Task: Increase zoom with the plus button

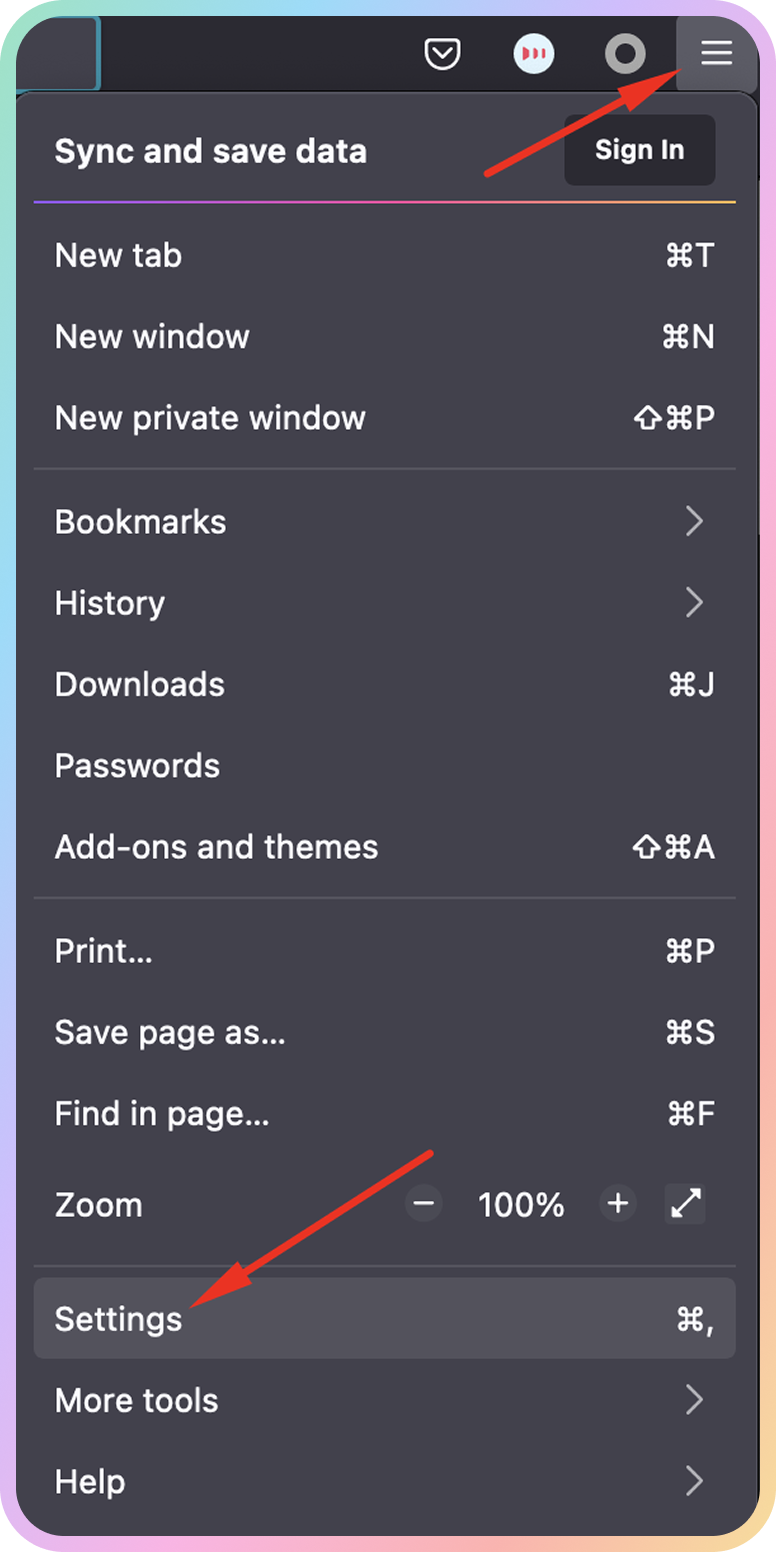Action: 618,1204
